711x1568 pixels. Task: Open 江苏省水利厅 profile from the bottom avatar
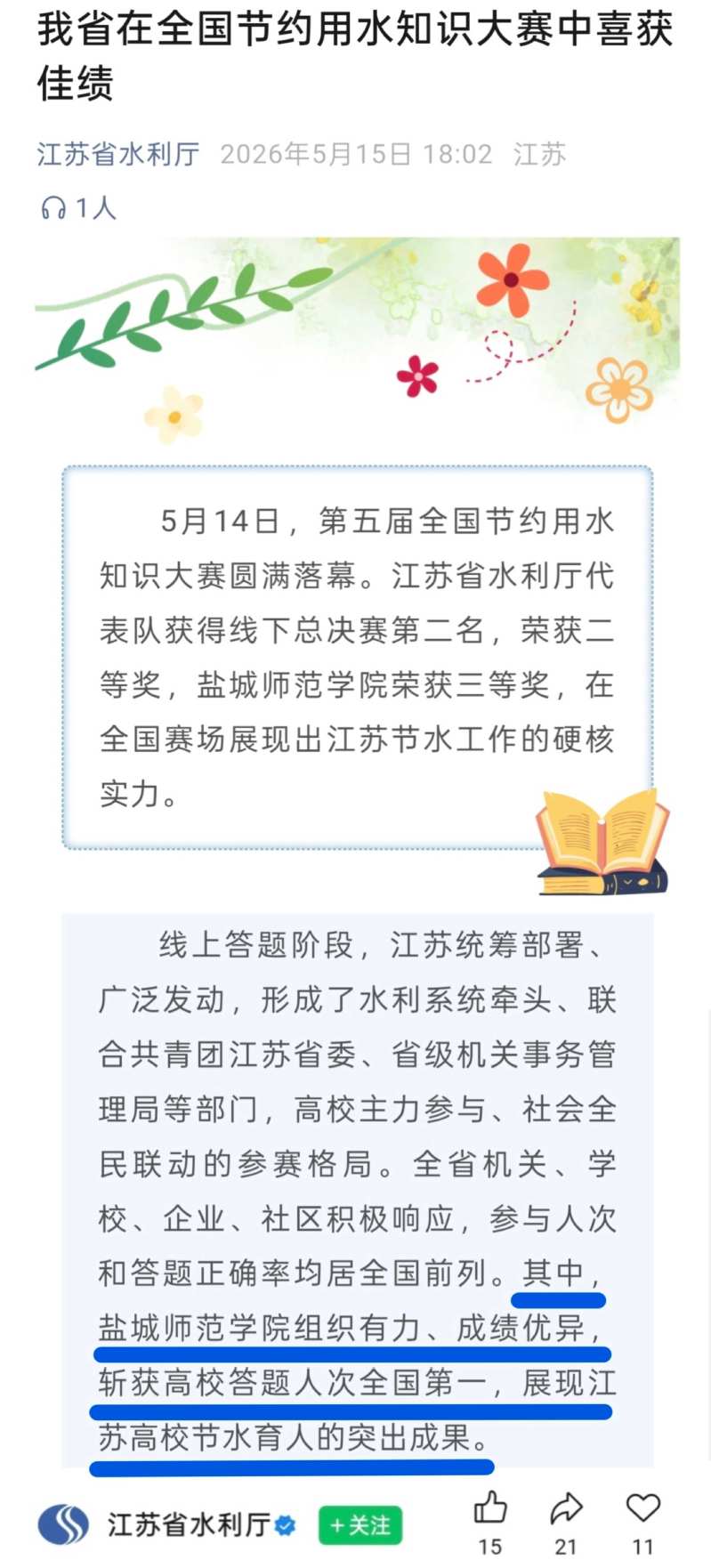pos(63,1524)
